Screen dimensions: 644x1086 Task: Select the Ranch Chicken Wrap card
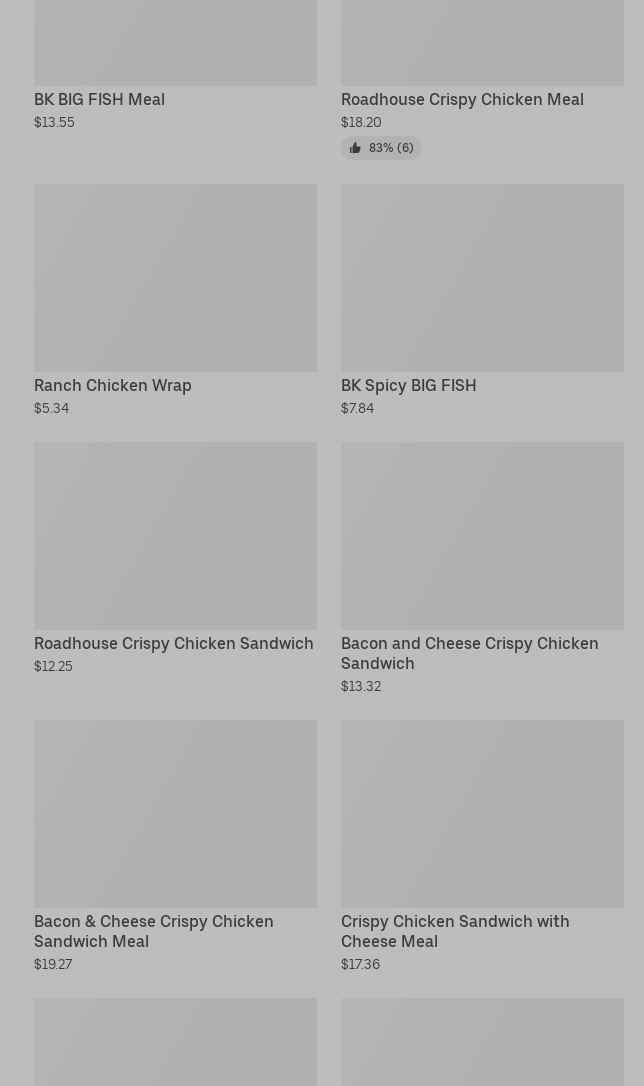pyautogui.click(x=175, y=300)
